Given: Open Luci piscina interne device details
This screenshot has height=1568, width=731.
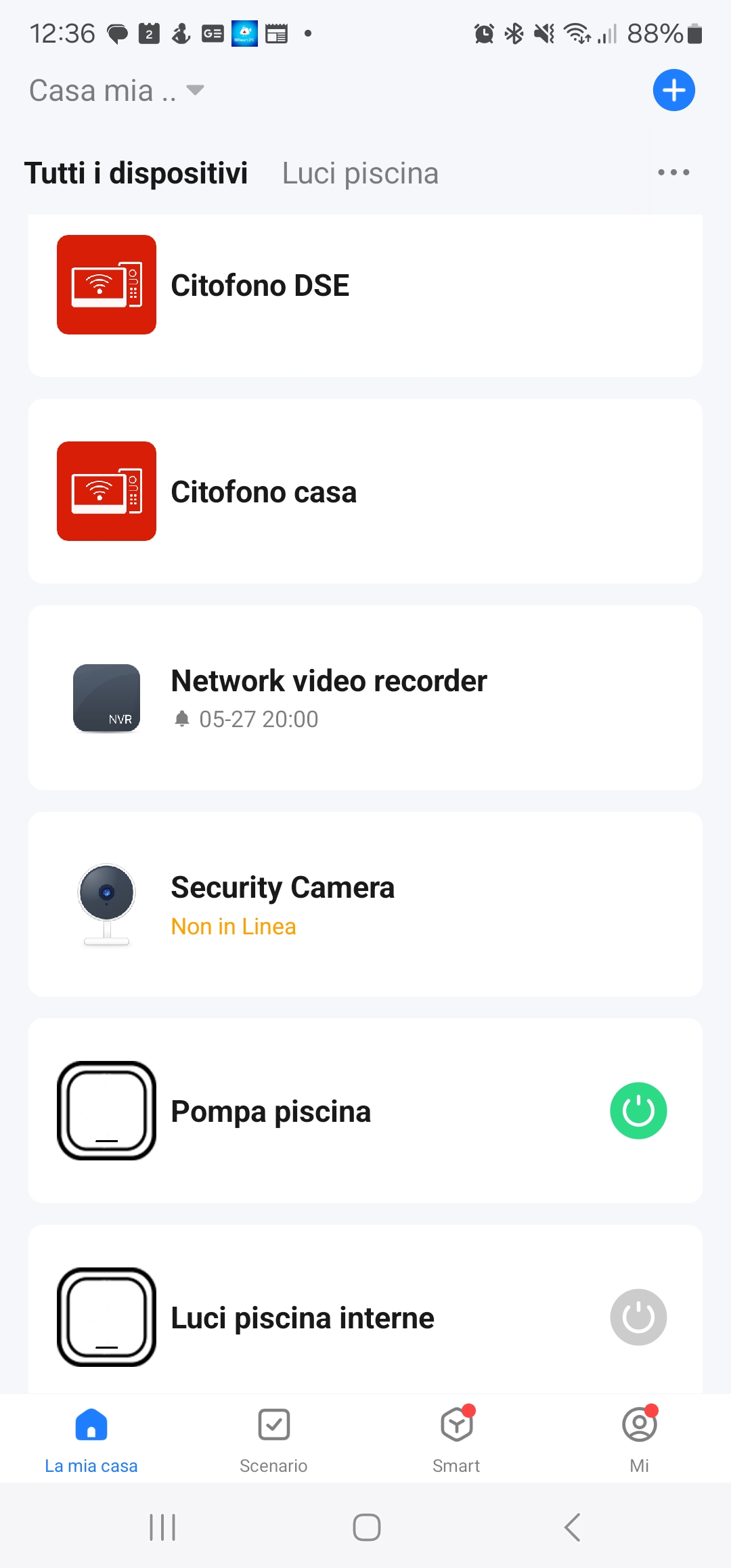Looking at the screenshot, I should [302, 1317].
